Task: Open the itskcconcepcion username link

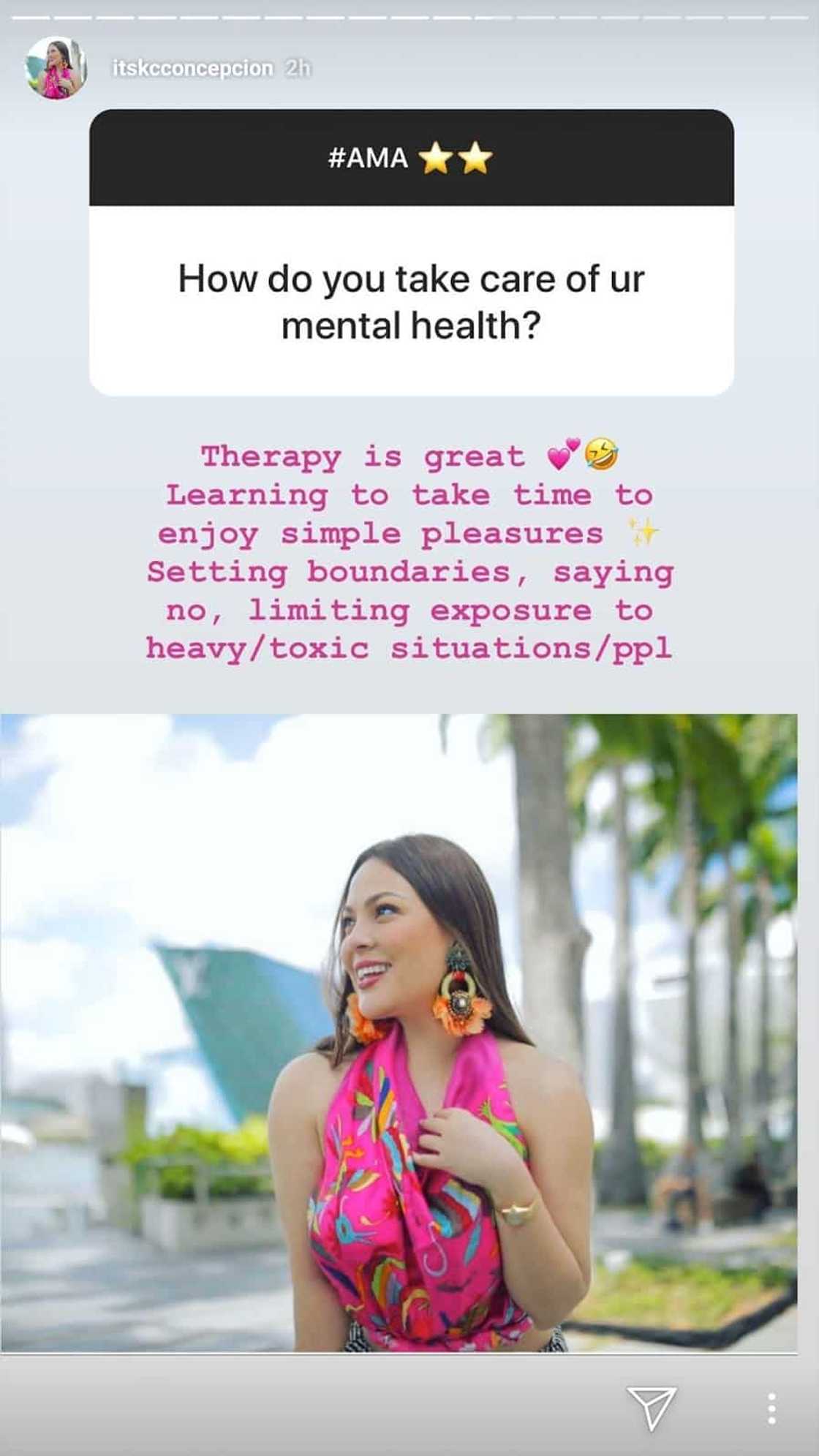Action: 192,68
